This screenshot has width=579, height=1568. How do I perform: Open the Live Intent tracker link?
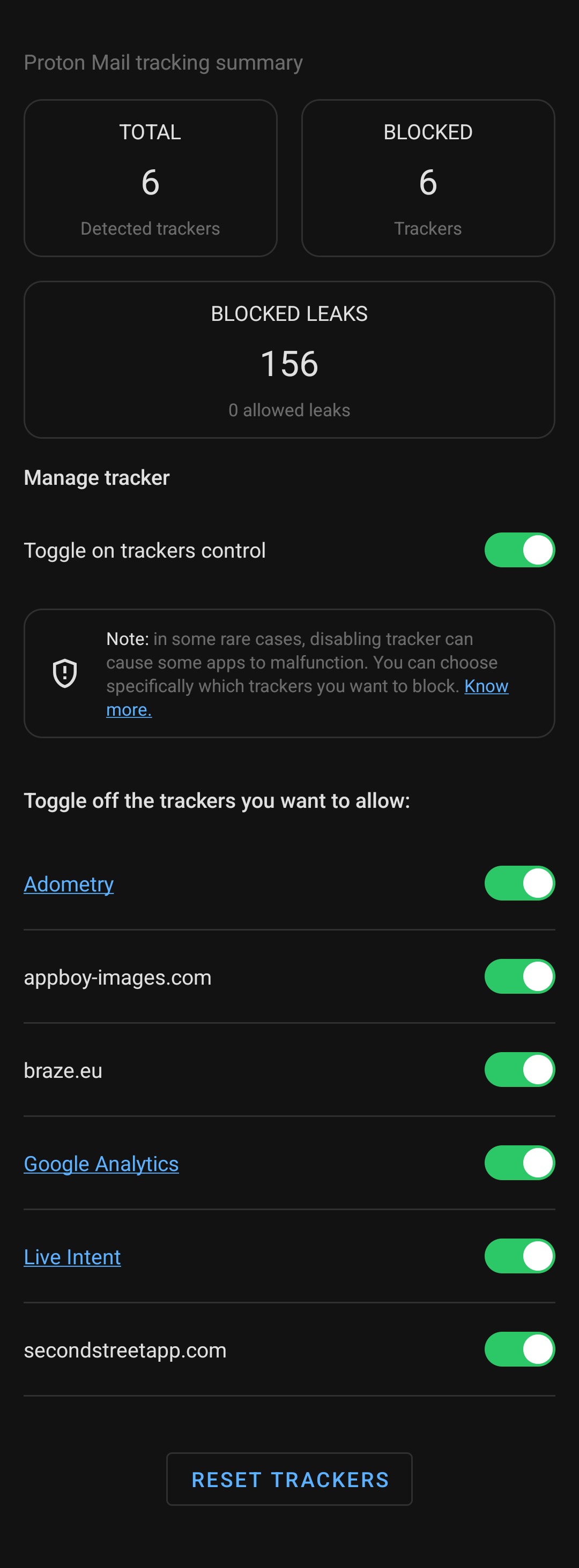pos(72,1256)
